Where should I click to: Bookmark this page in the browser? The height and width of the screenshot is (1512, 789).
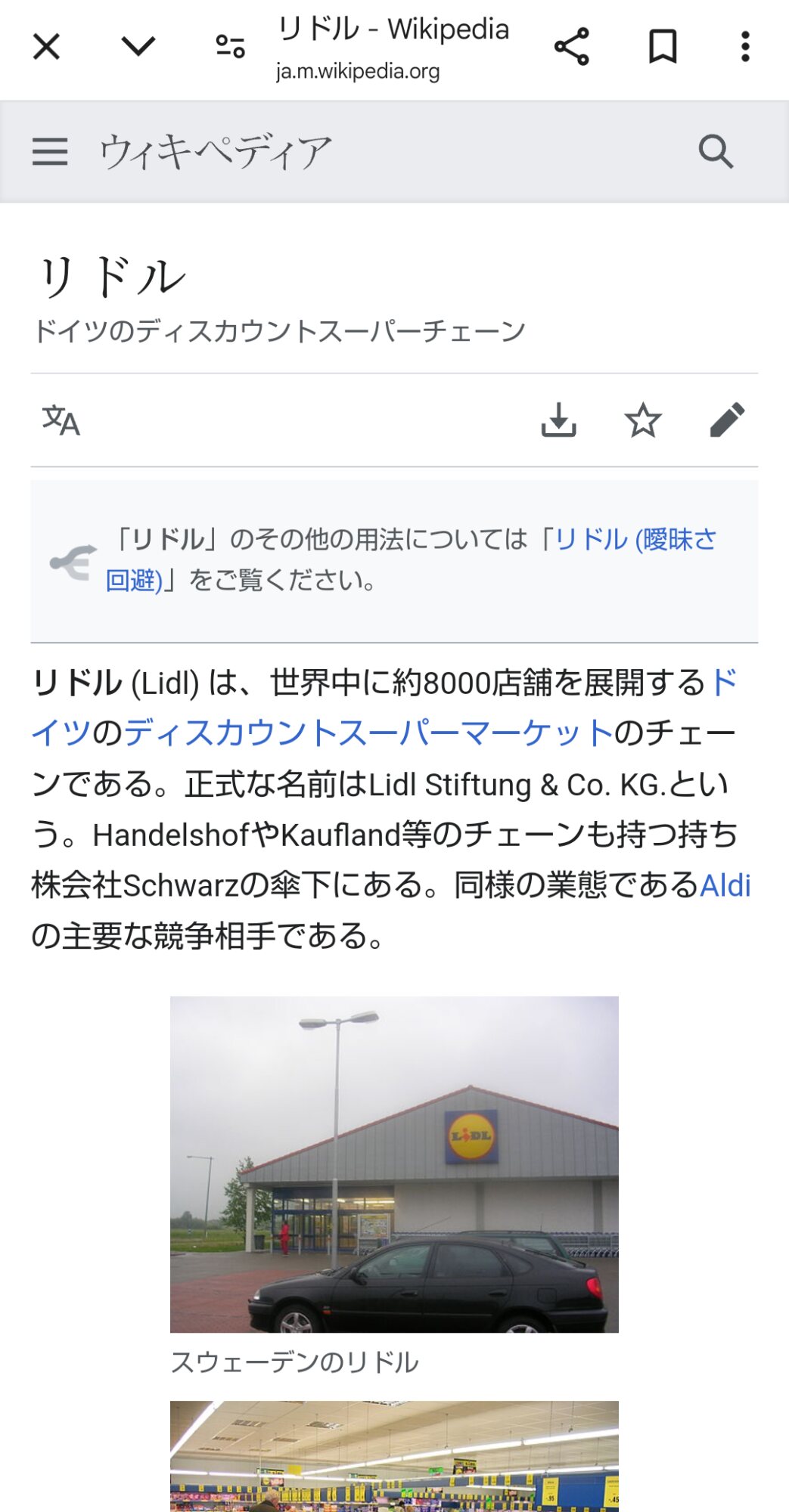(x=663, y=47)
